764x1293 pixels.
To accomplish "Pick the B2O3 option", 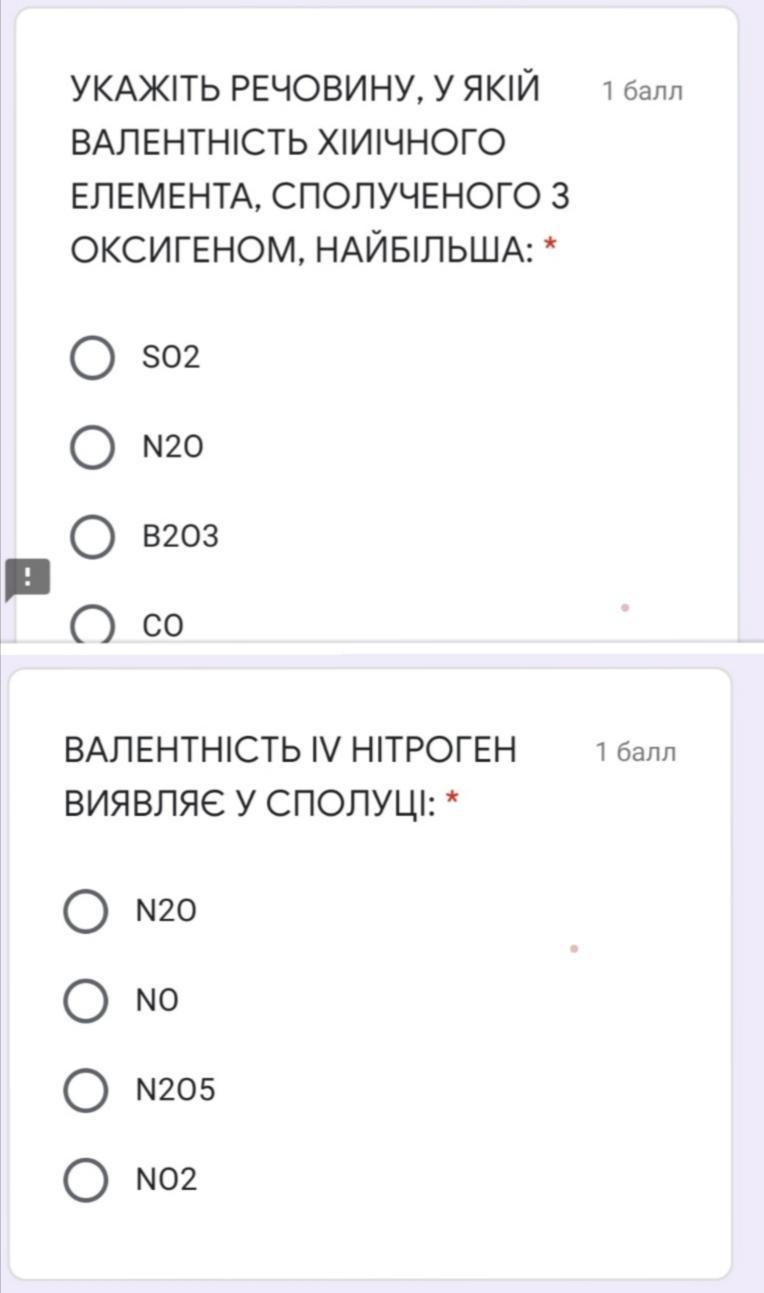I will point(93,537).
